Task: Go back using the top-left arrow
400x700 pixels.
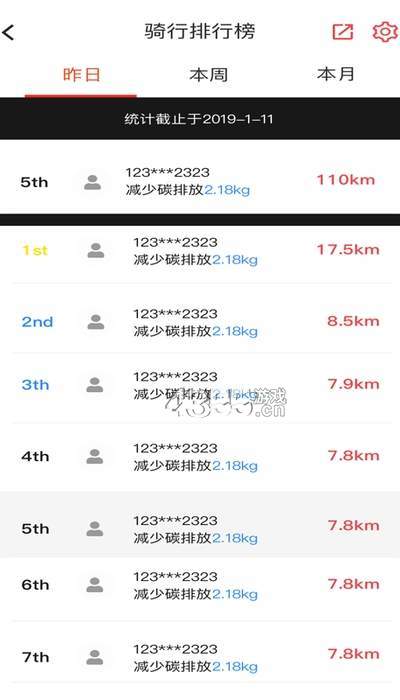Action: pos(8,33)
